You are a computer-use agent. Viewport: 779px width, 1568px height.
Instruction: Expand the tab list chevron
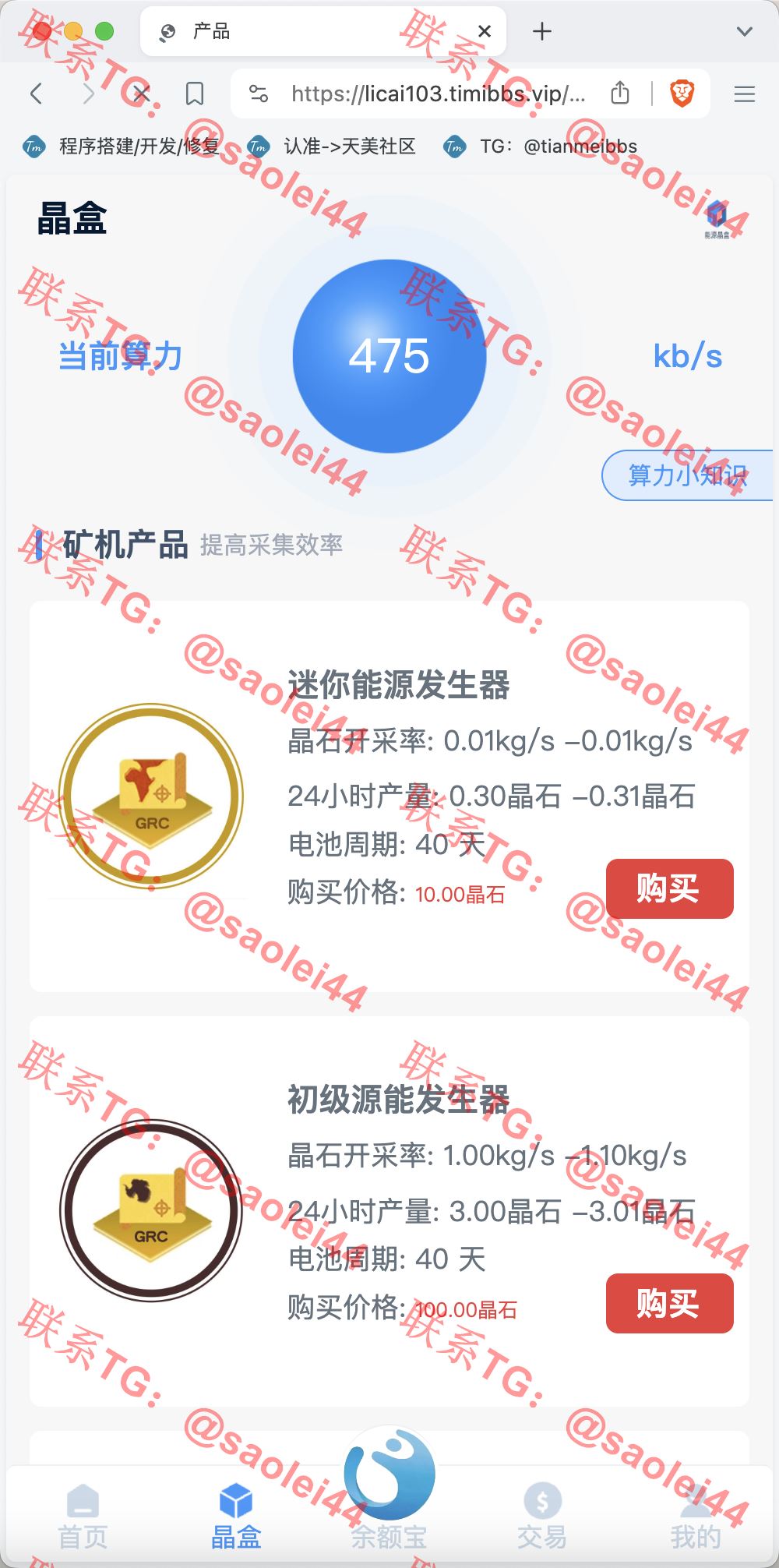coord(745,31)
